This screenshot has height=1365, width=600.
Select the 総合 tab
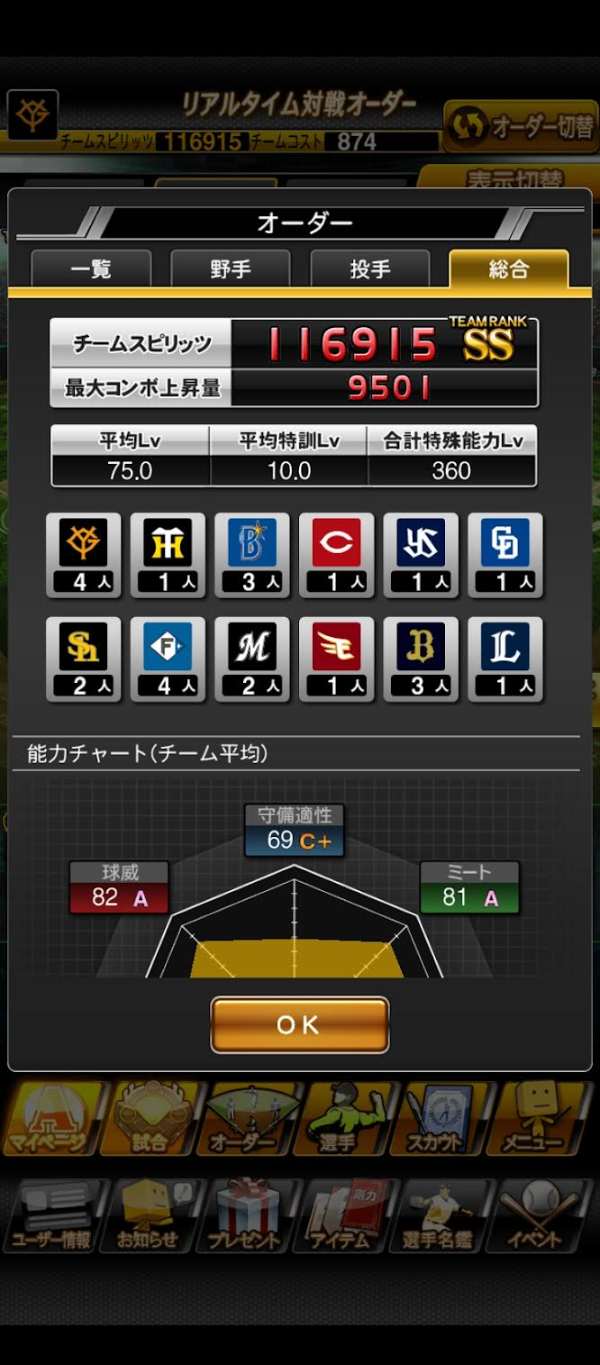point(509,269)
